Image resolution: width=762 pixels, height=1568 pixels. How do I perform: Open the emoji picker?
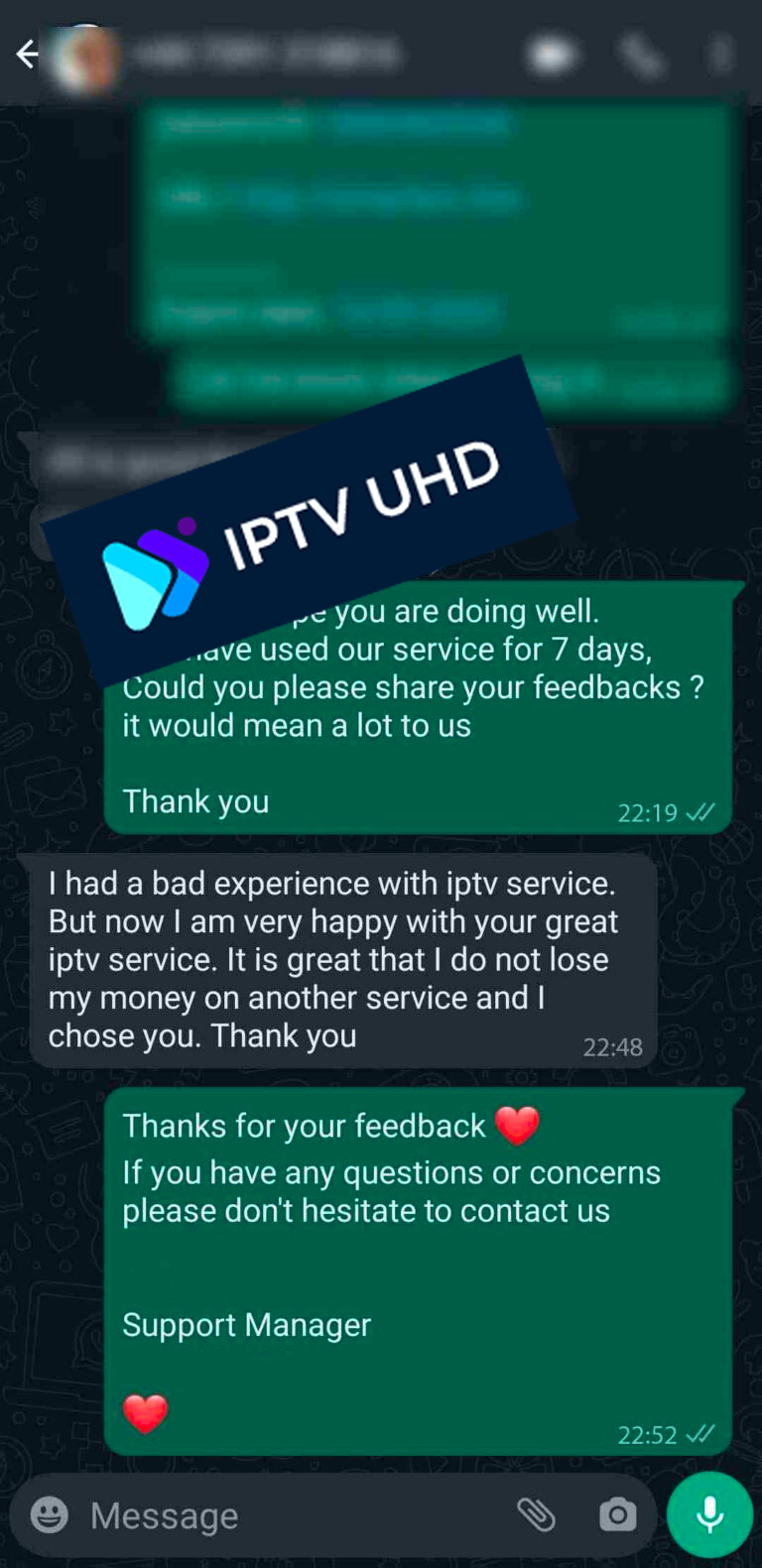pos(49,1514)
